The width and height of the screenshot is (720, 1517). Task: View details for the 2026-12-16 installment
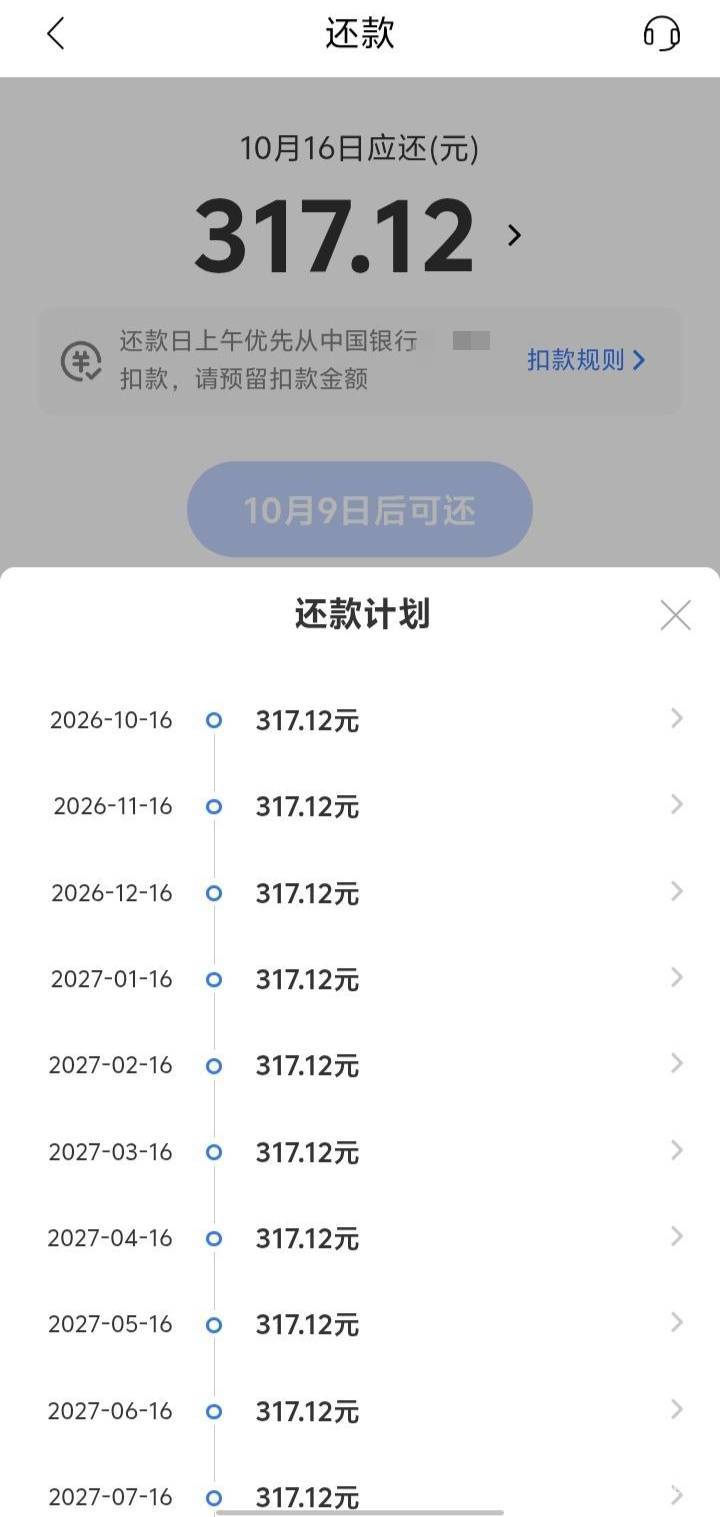(360, 892)
